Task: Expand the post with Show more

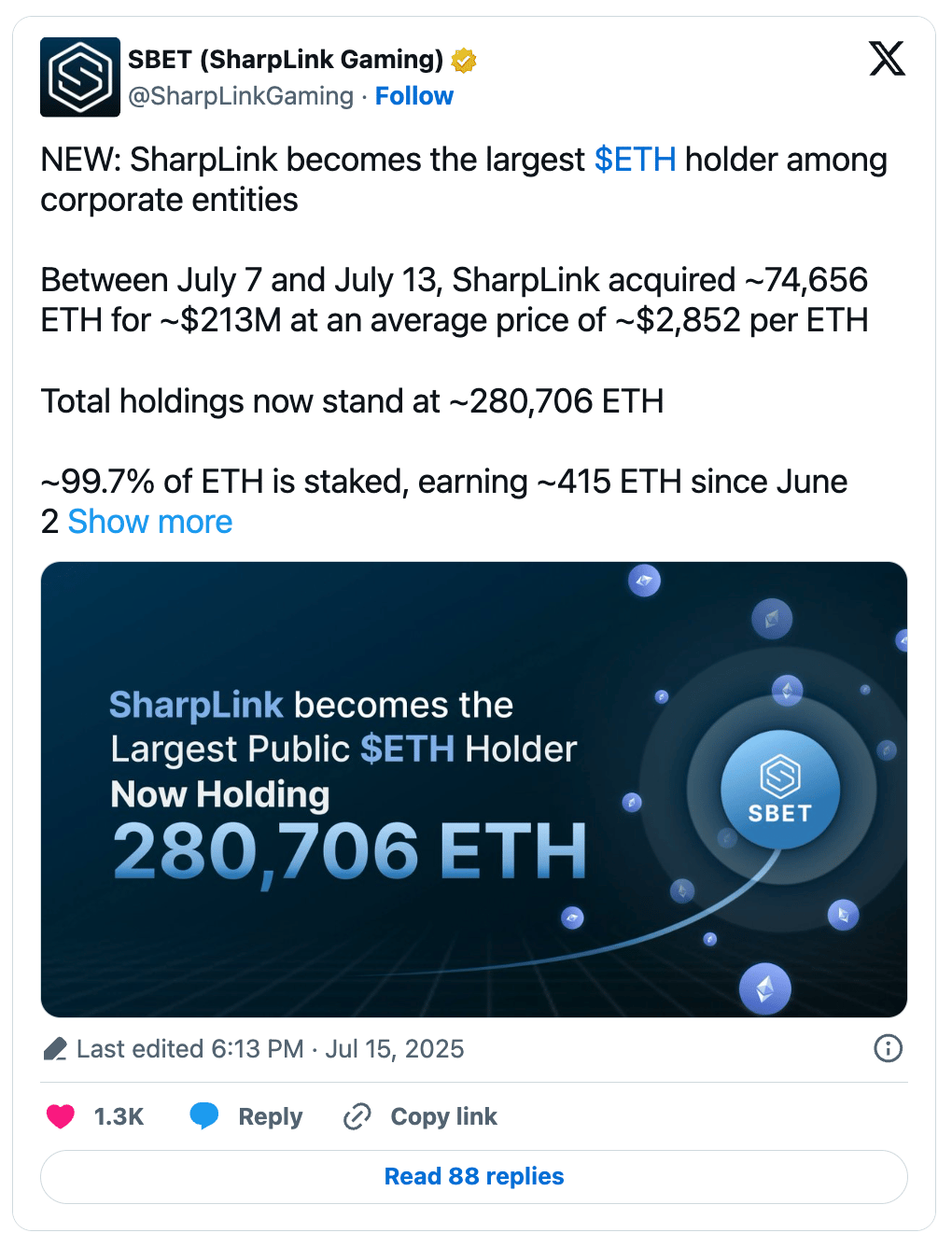Action: point(149,522)
